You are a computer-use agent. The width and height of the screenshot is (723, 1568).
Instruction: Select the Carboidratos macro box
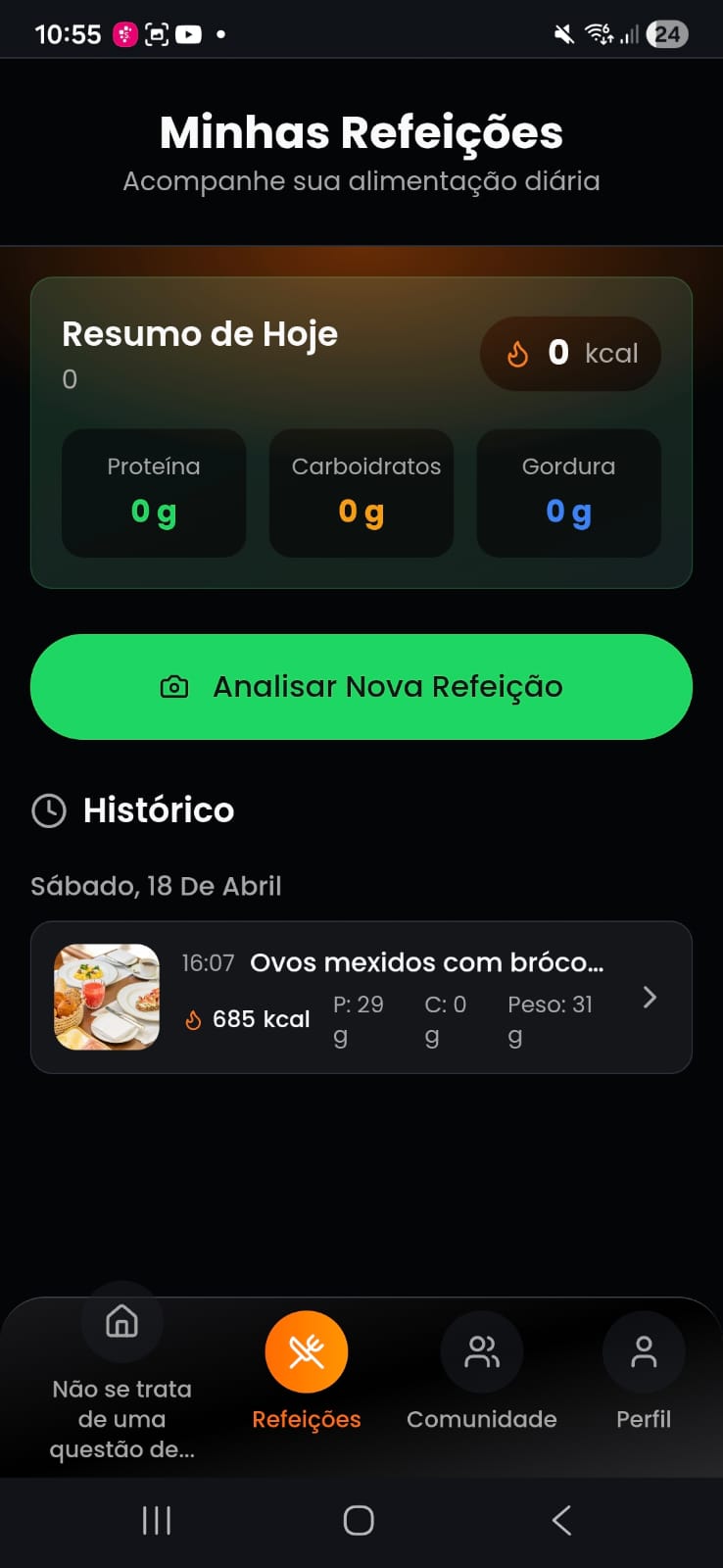[x=361, y=492]
